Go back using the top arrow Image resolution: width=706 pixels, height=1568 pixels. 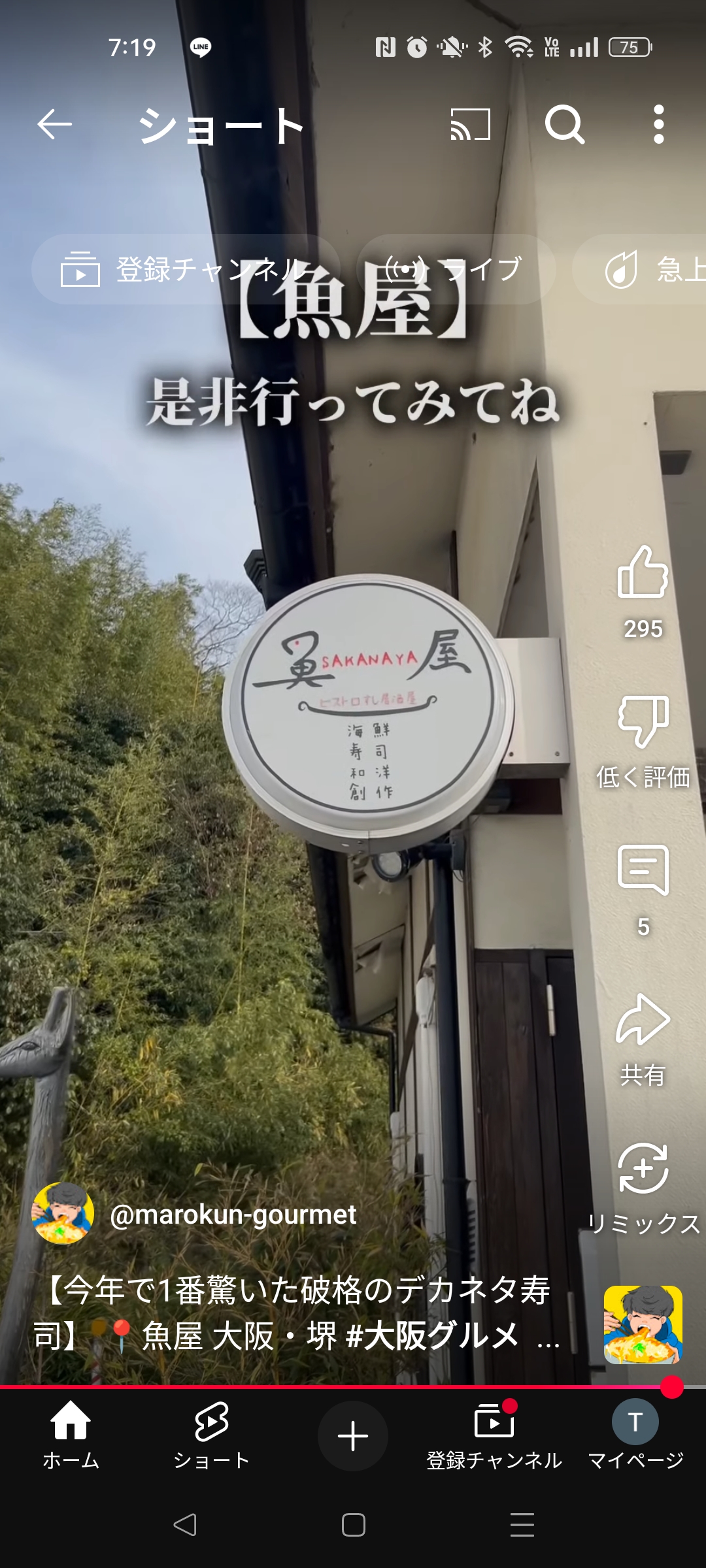point(54,124)
